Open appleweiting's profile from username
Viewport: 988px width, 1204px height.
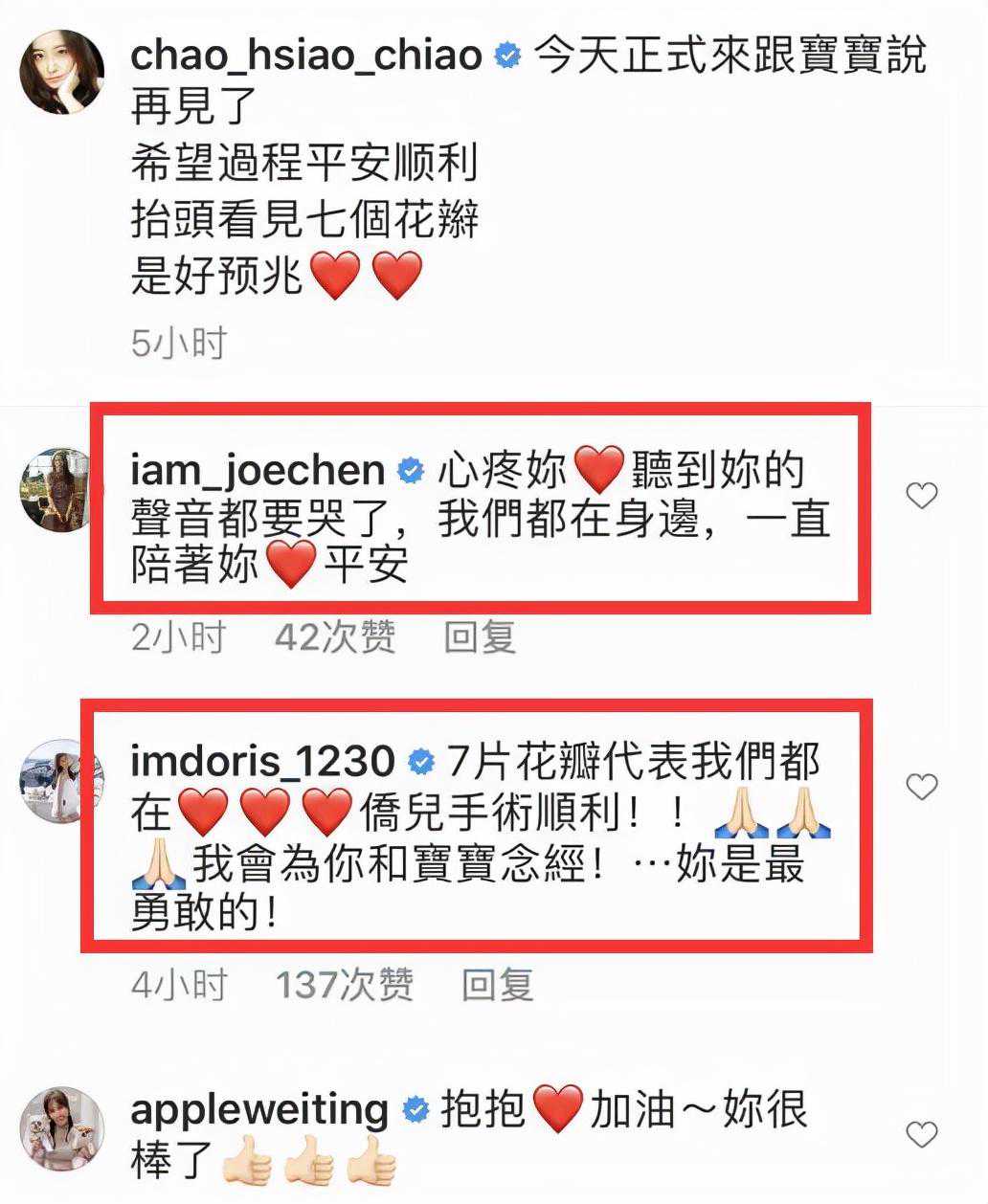(x=258, y=1110)
